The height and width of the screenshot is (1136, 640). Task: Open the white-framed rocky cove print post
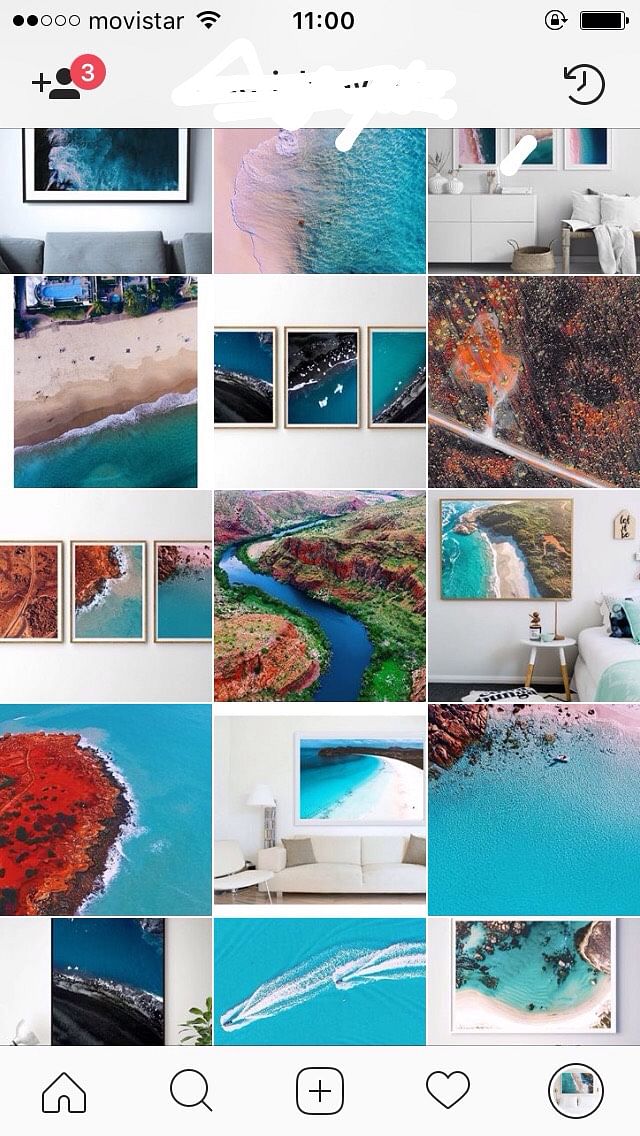(534, 984)
